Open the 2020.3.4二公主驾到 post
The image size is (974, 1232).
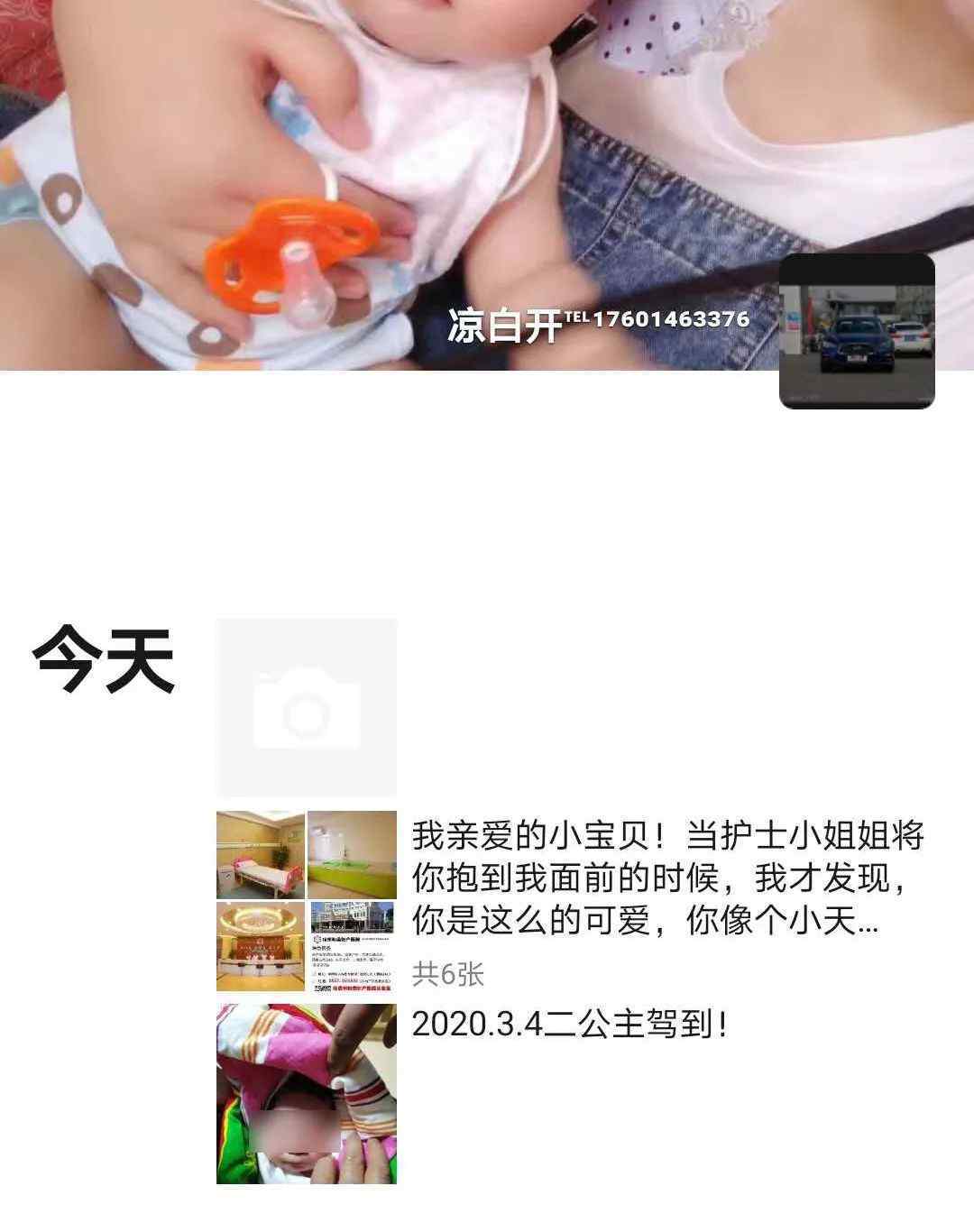(x=568, y=1025)
